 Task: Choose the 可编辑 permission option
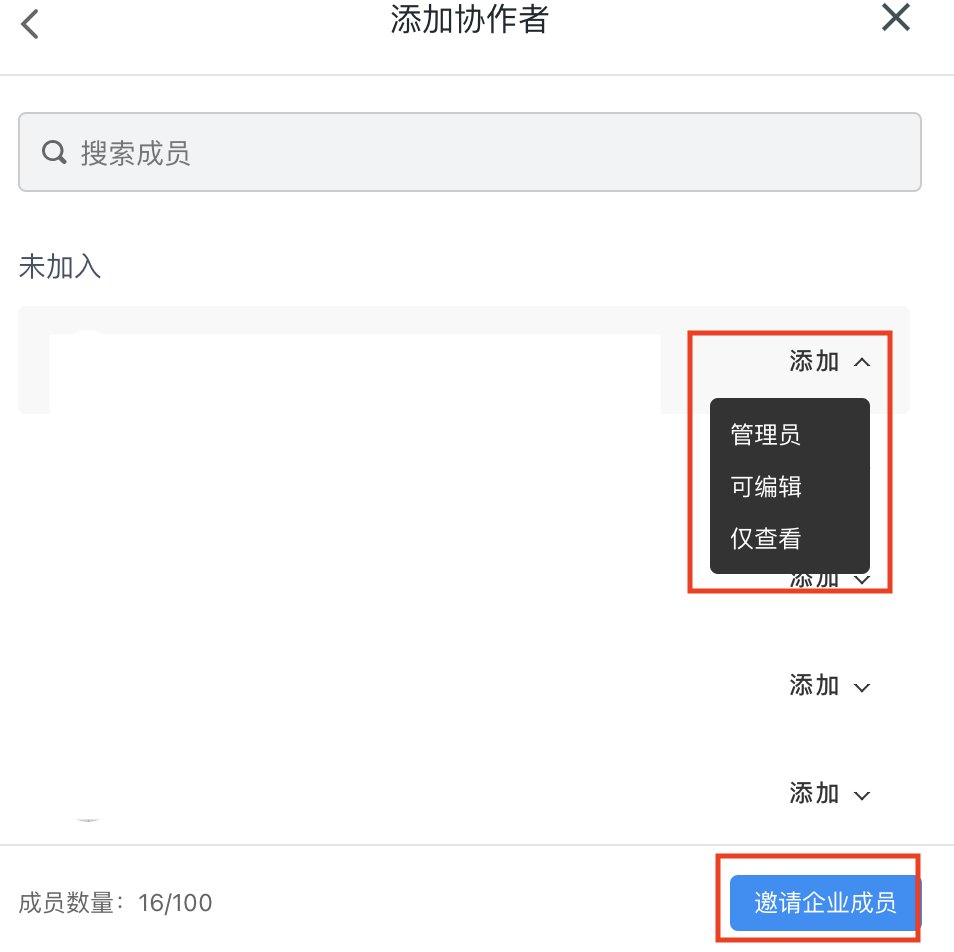766,487
